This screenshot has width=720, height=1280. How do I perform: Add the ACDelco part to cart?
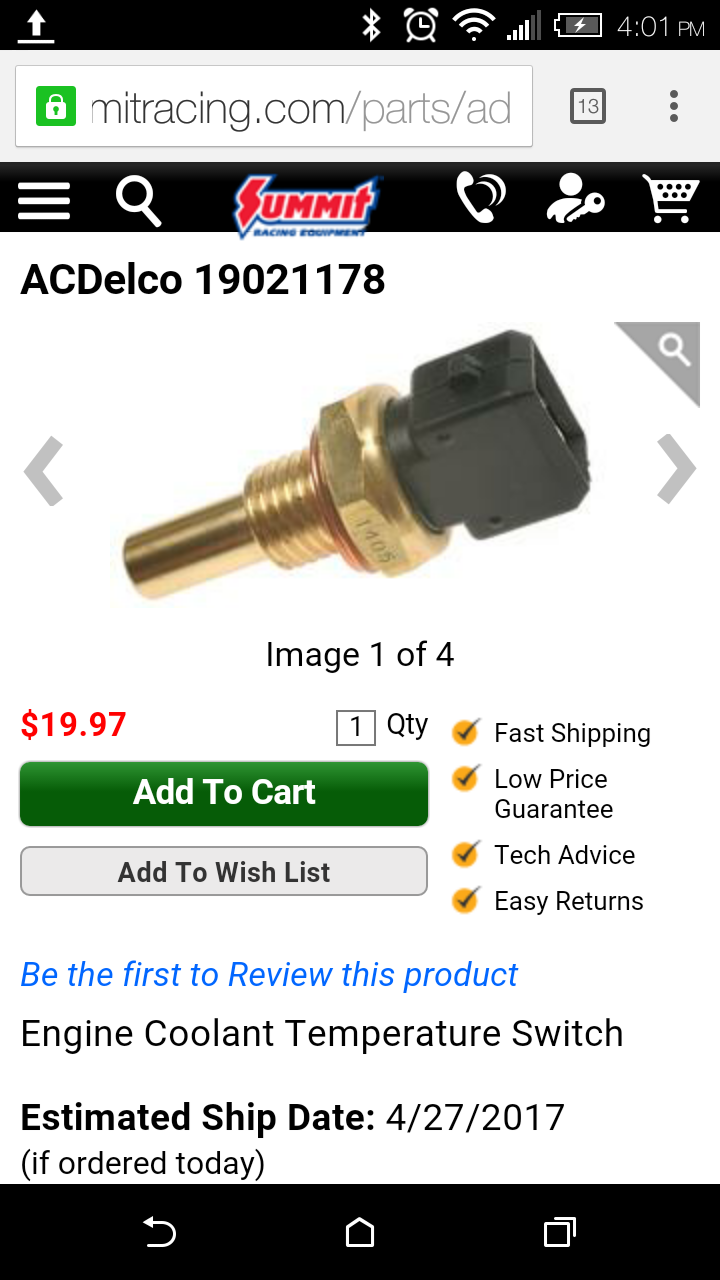(224, 793)
